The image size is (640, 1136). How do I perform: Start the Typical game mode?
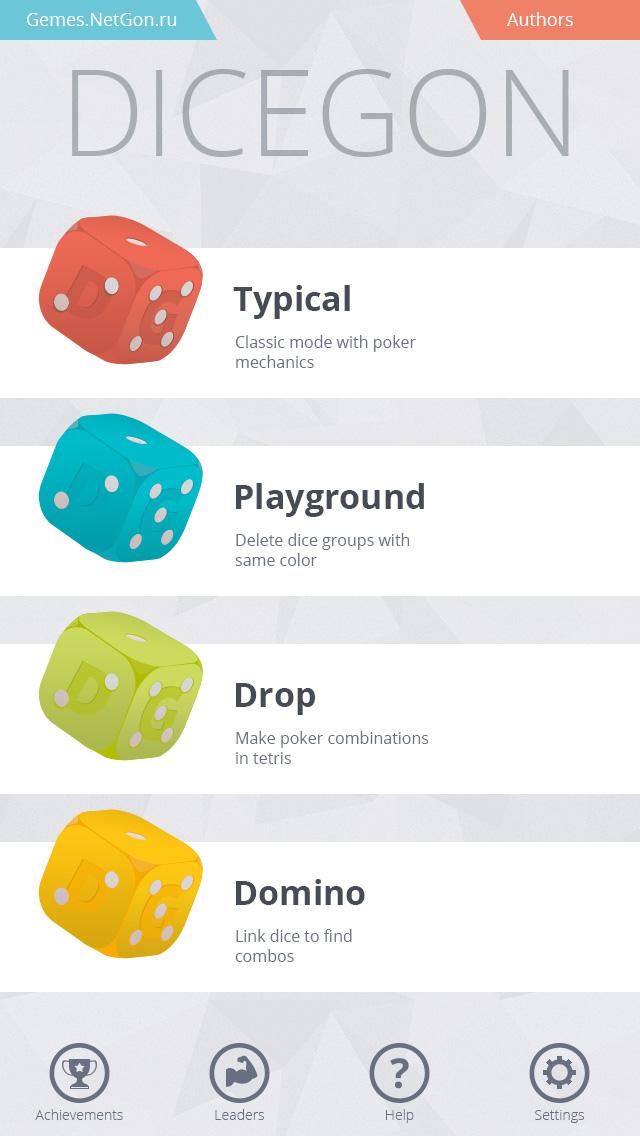[x=320, y=322]
